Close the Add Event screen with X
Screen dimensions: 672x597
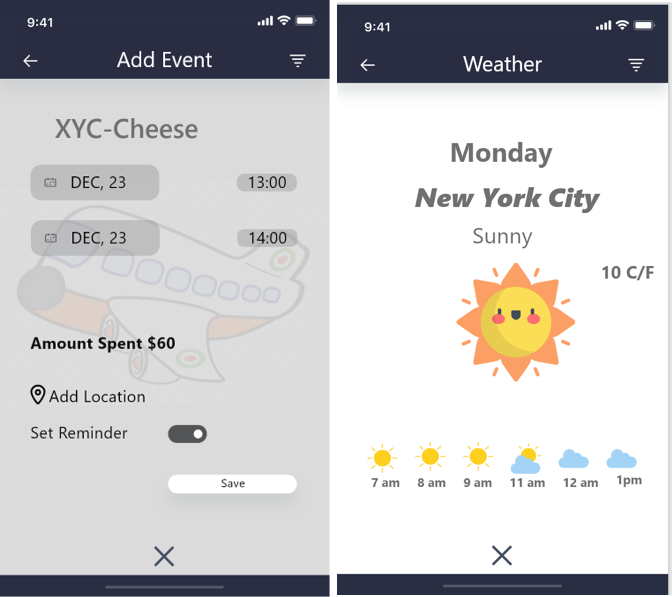click(x=164, y=557)
